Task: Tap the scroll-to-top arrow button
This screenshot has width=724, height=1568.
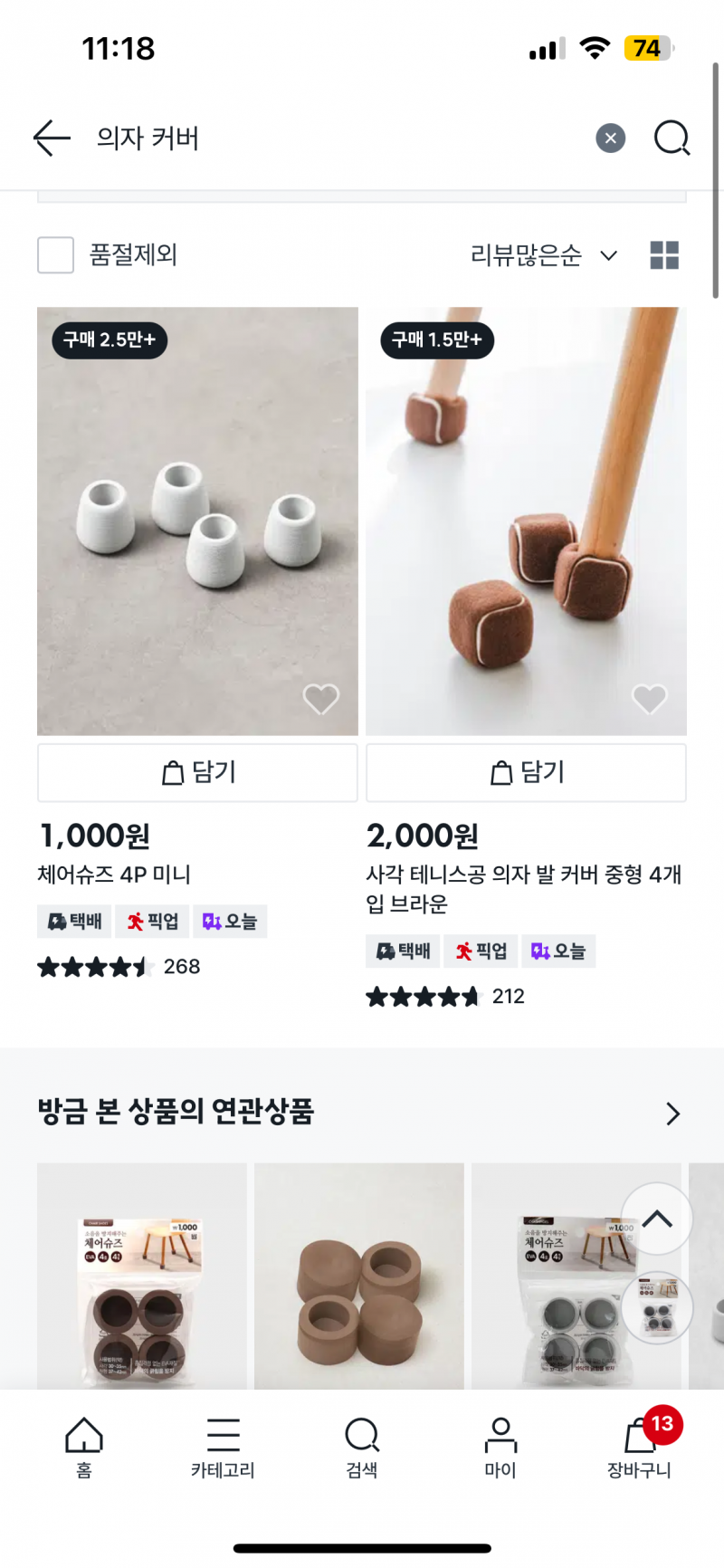Action: click(x=657, y=1219)
